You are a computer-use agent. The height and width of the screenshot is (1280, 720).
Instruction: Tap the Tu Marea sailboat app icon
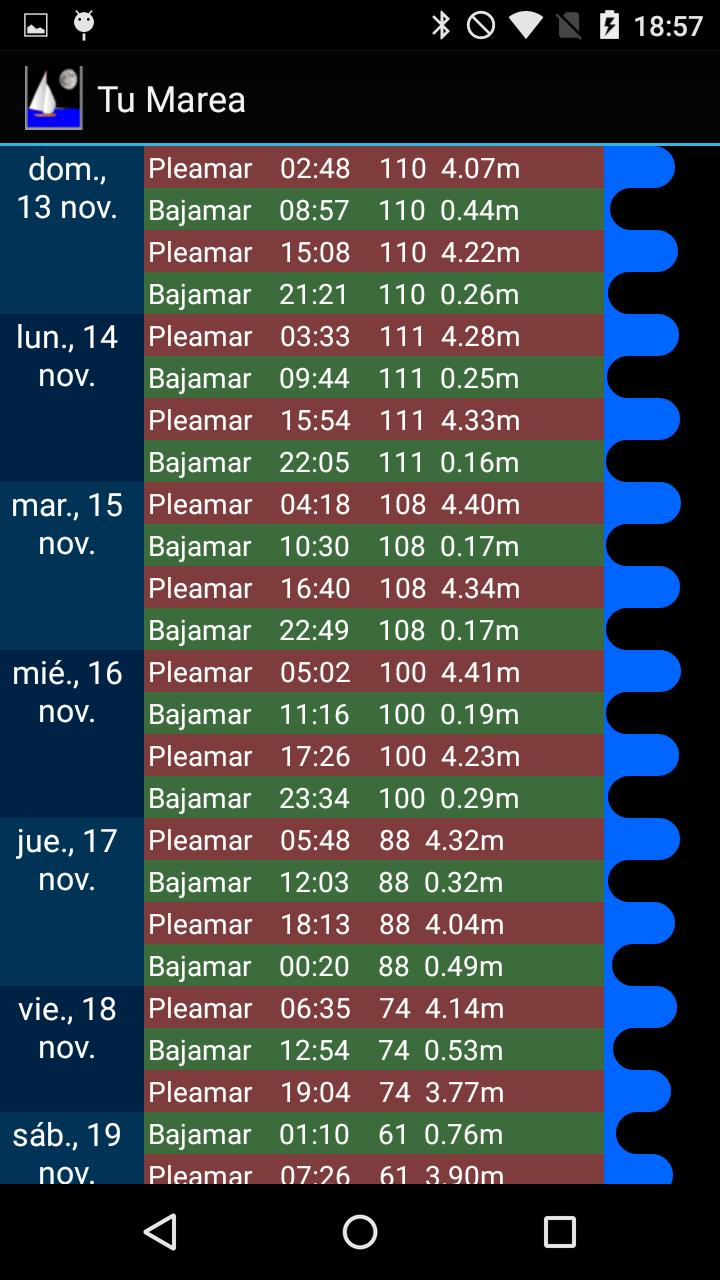point(53,98)
